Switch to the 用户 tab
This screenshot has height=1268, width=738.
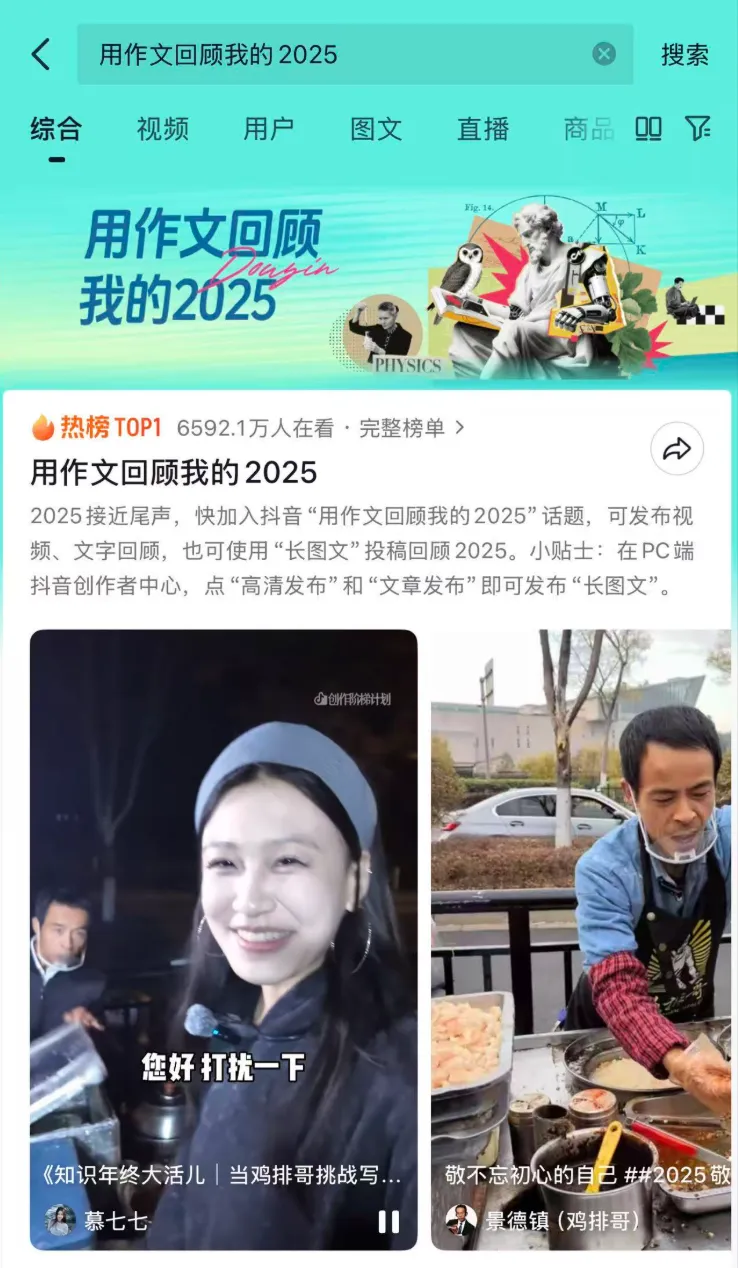pos(266,129)
